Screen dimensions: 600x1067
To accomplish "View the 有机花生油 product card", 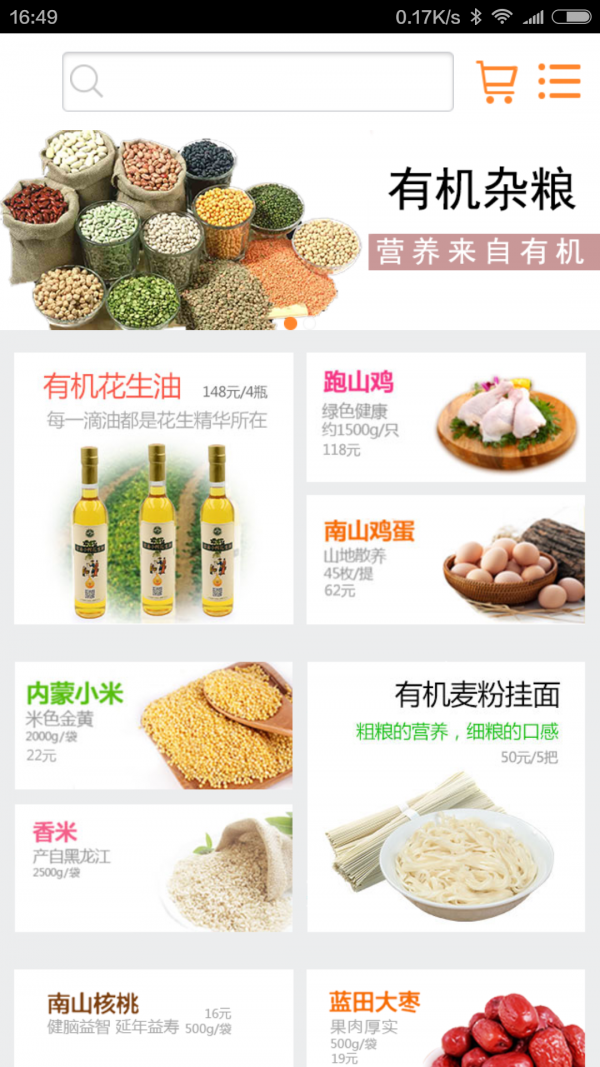I will (x=154, y=488).
